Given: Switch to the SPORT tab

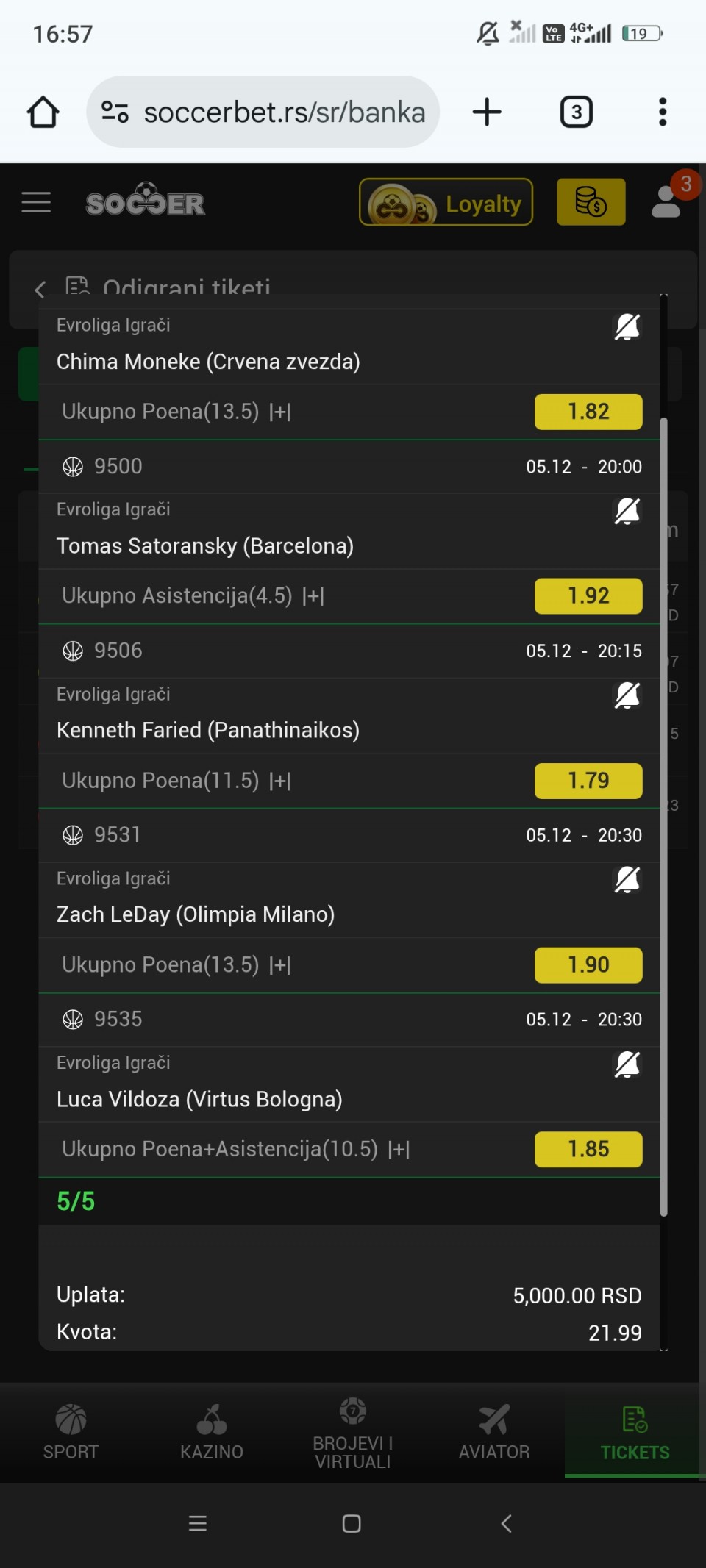Looking at the screenshot, I should pyautogui.click(x=71, y=1432).
